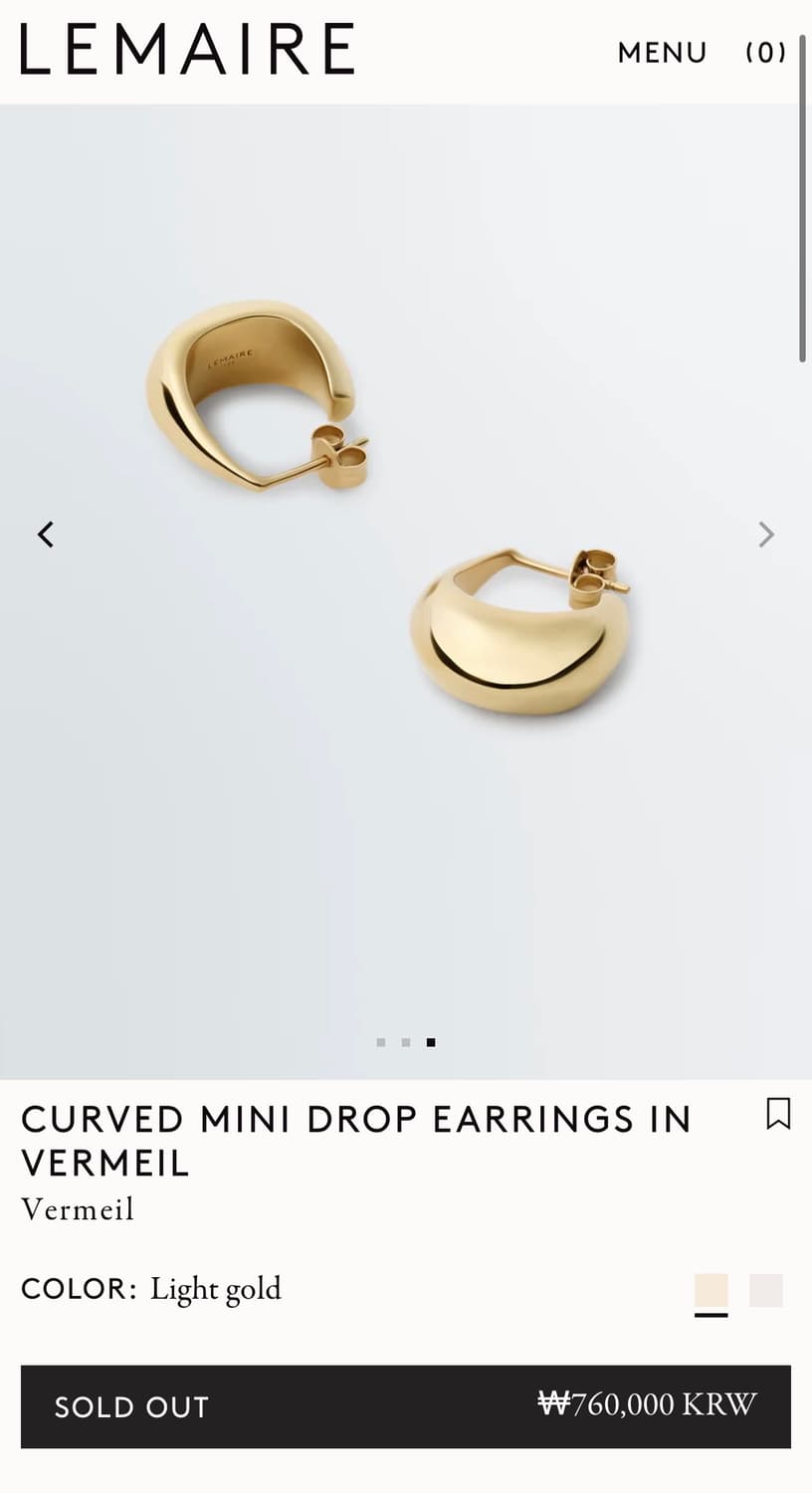Click the left chevron arrow in the carousel

[x=46, y=534]
